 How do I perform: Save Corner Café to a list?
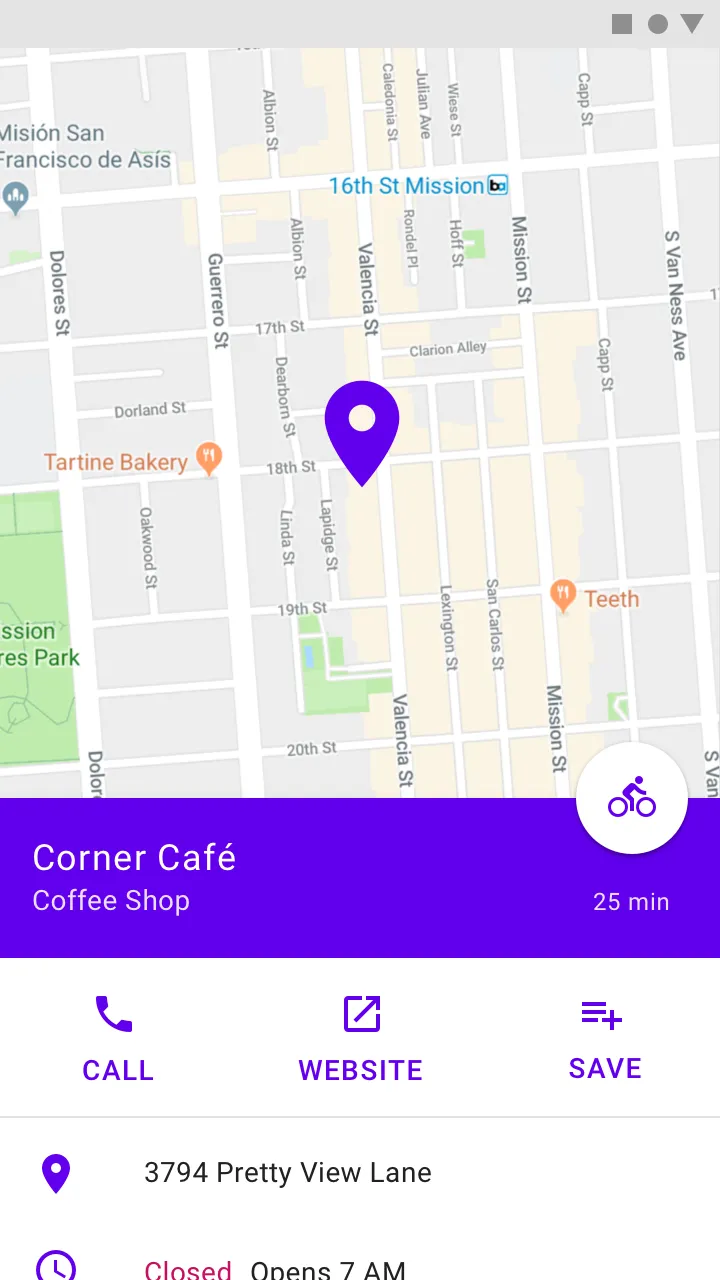604,1039
